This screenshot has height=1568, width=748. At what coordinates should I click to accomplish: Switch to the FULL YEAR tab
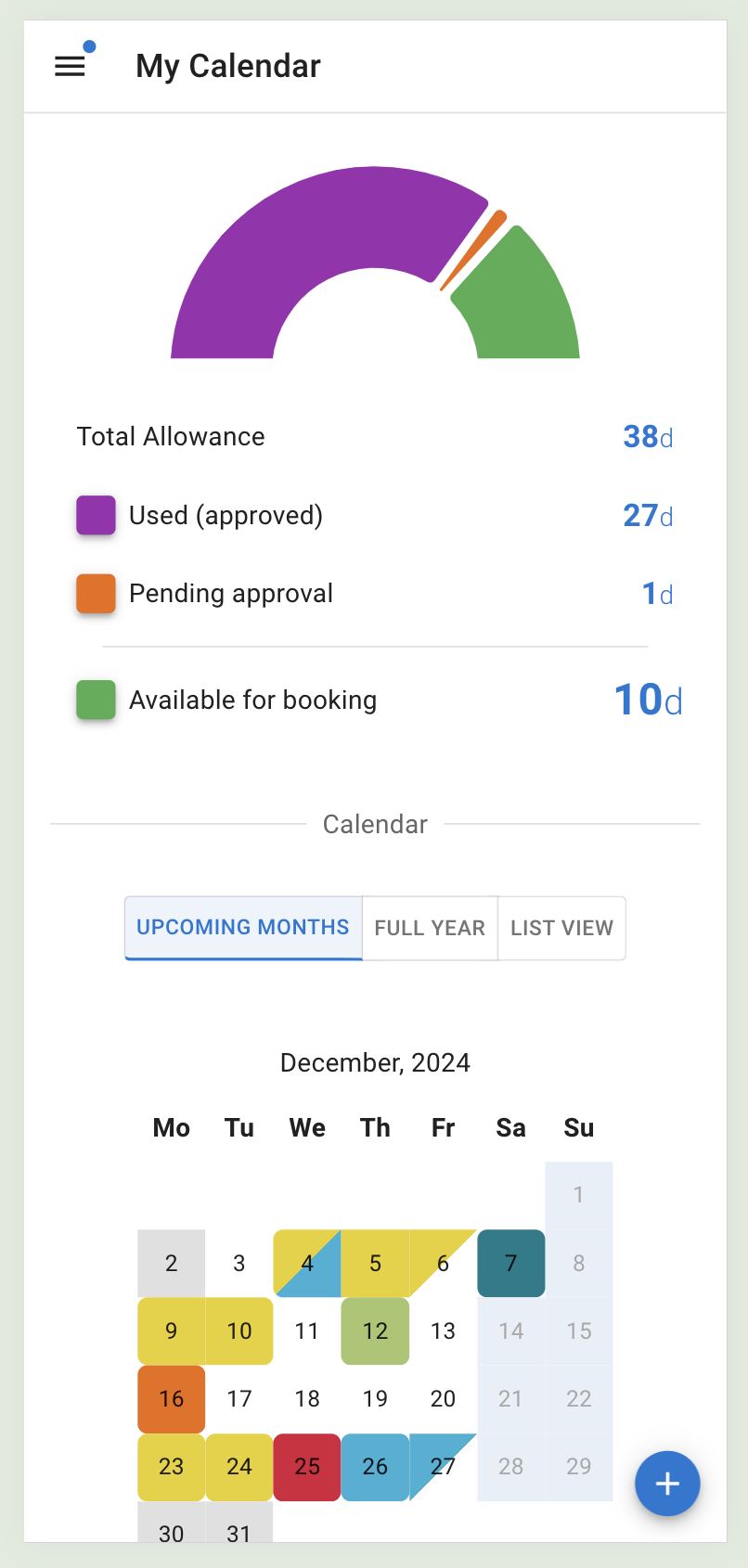pyautogui.click(x=430, y=928)
